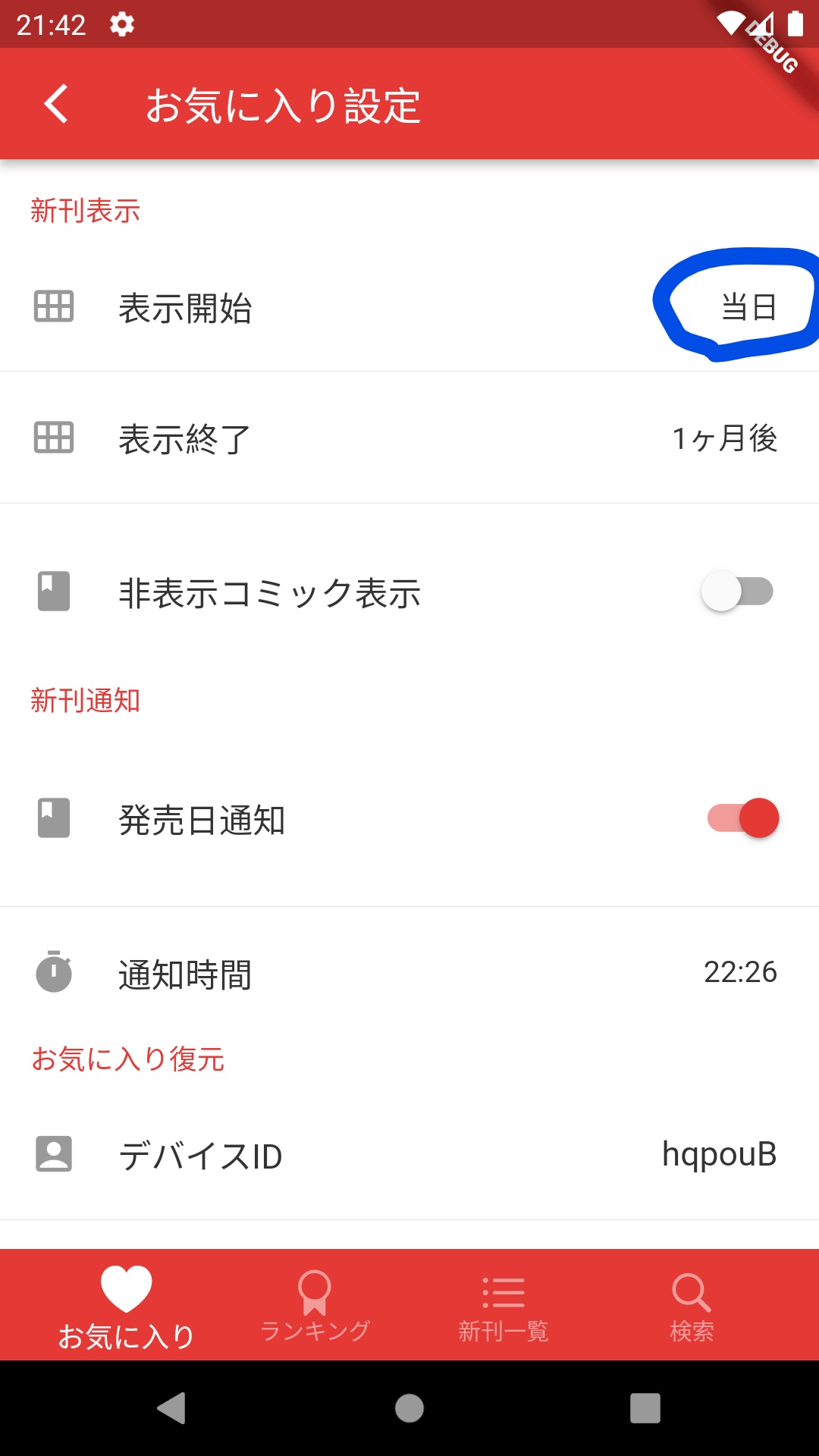Change the 1ヶ月後 display end setting

click(x=725, y=438)
